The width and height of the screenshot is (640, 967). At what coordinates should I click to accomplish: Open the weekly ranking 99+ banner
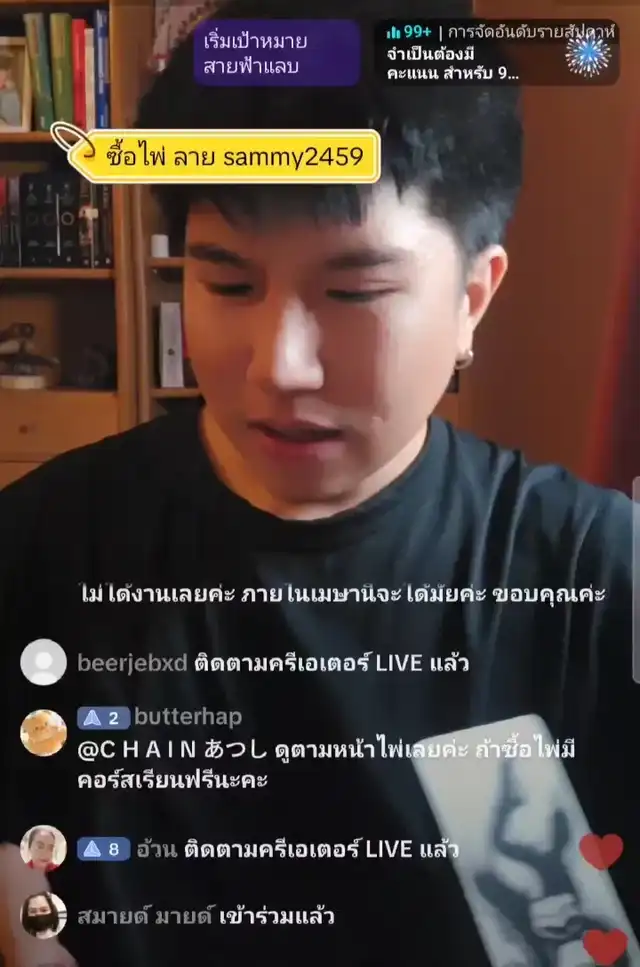[x=496, y=53]
